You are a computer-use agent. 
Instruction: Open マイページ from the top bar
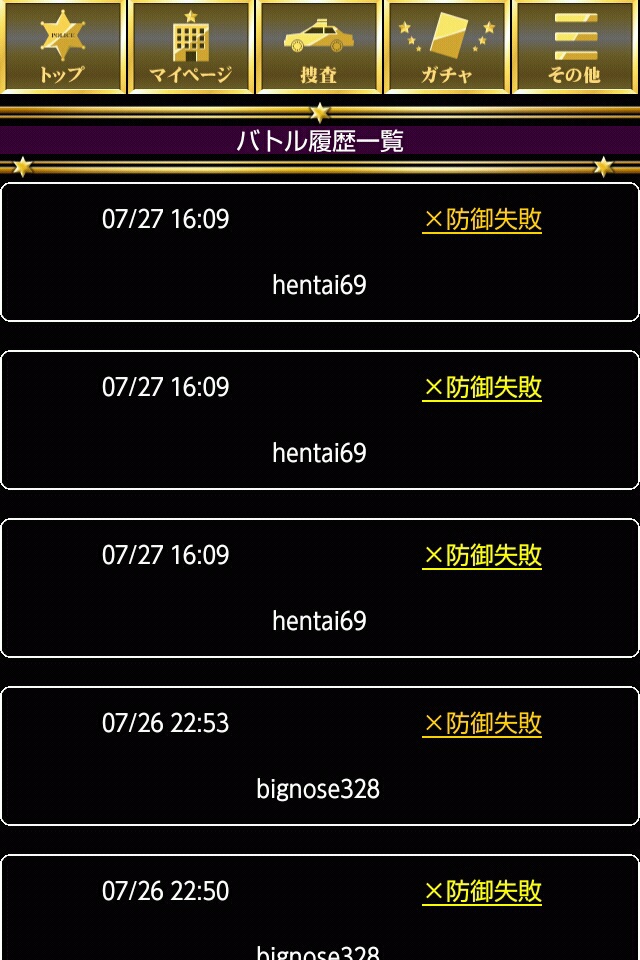pos(190,47)
